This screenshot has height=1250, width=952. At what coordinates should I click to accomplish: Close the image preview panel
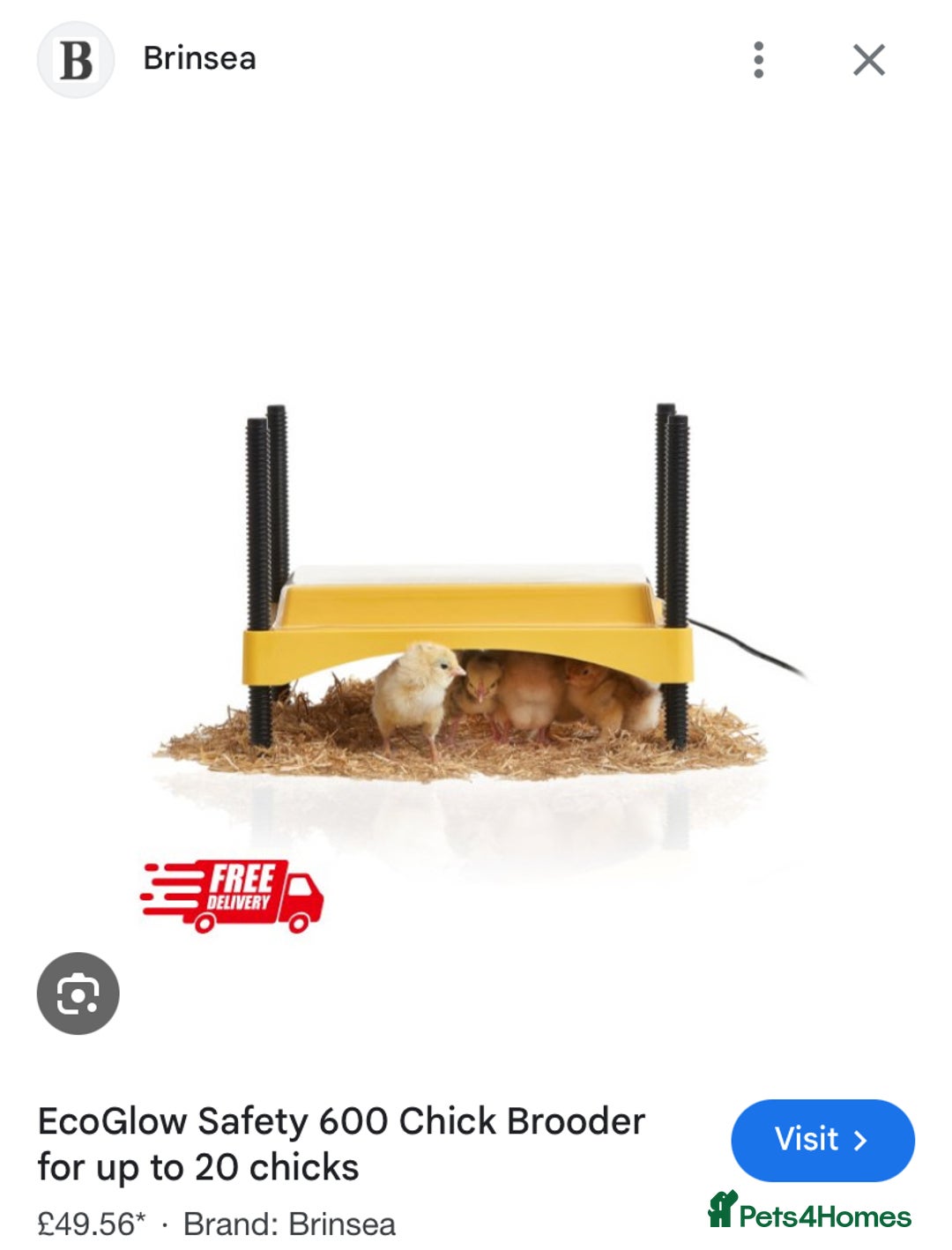point(868,59)
